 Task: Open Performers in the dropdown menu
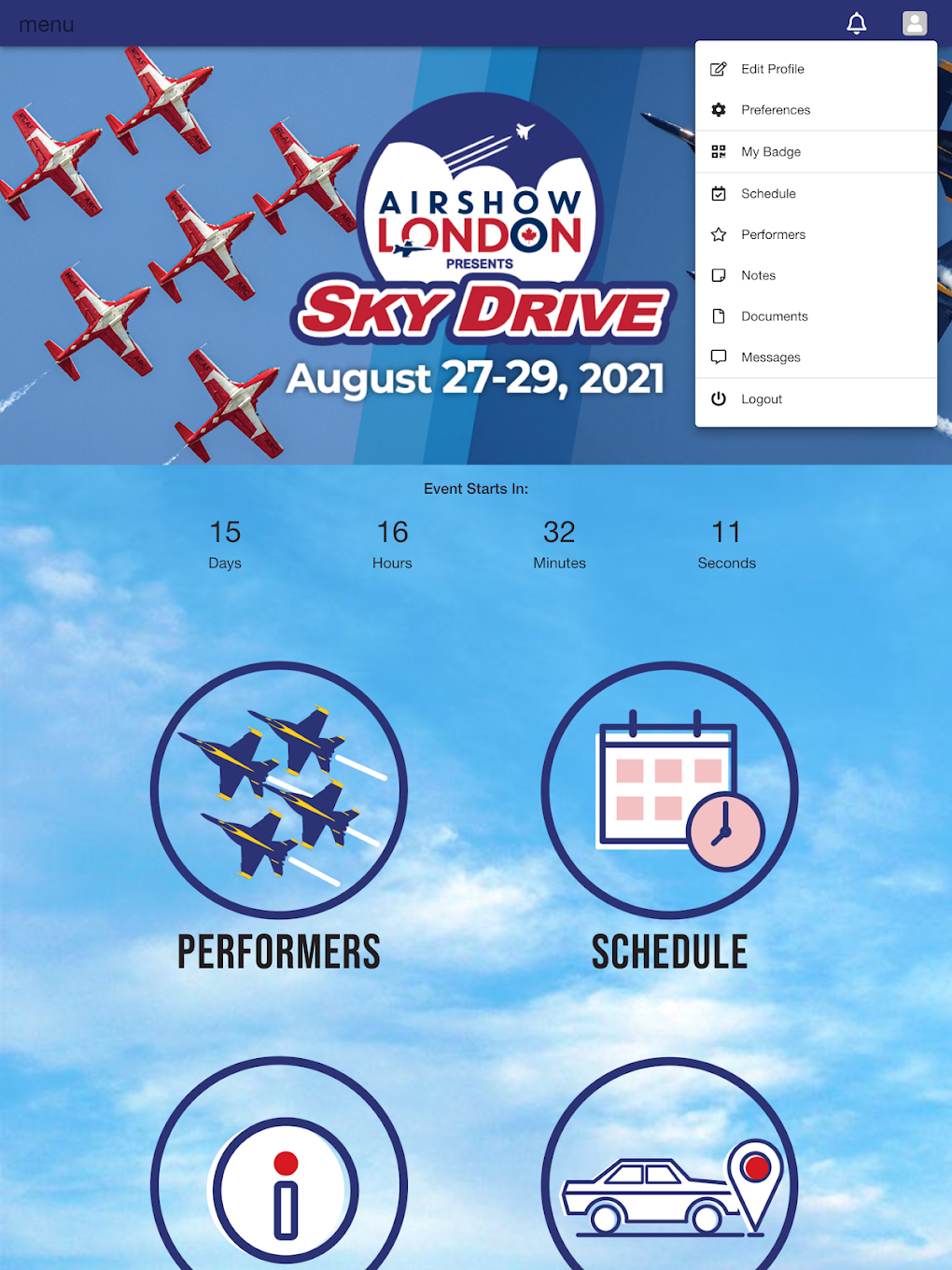(x=773, y=235)
